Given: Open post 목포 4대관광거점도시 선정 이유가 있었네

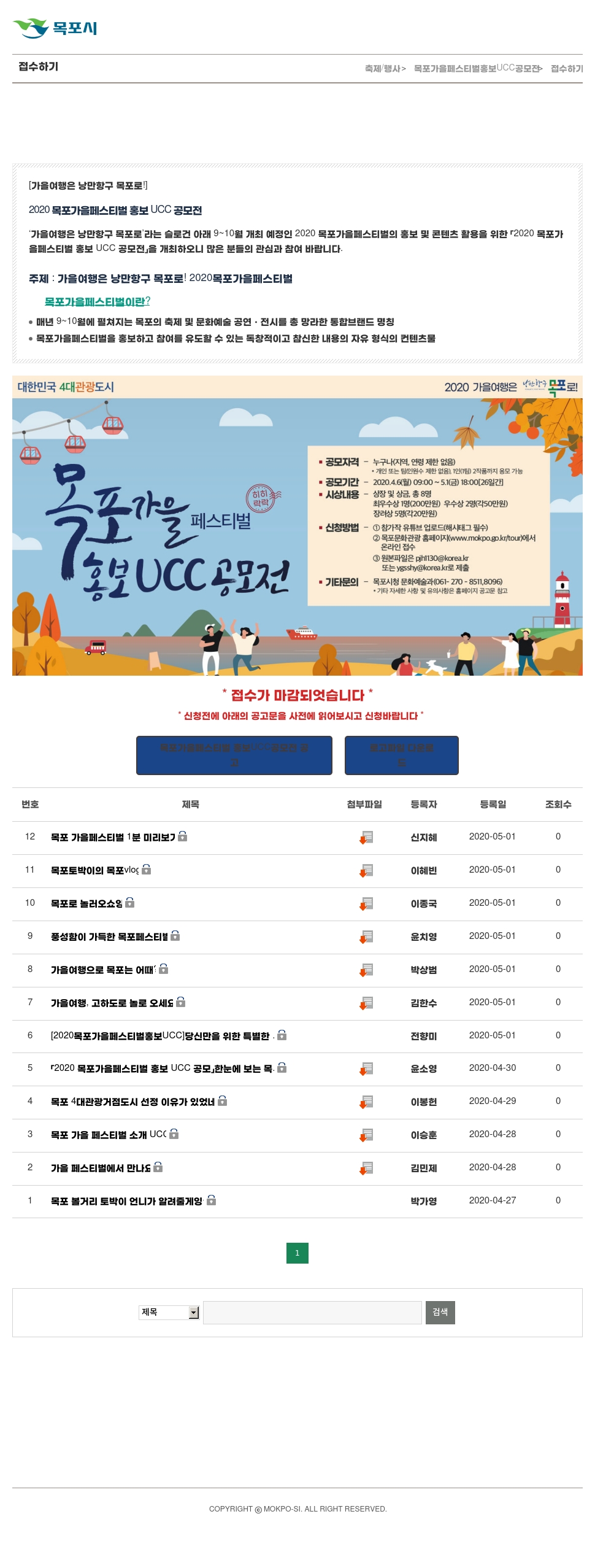Looking at the screenshot, I should point(133,1102).
